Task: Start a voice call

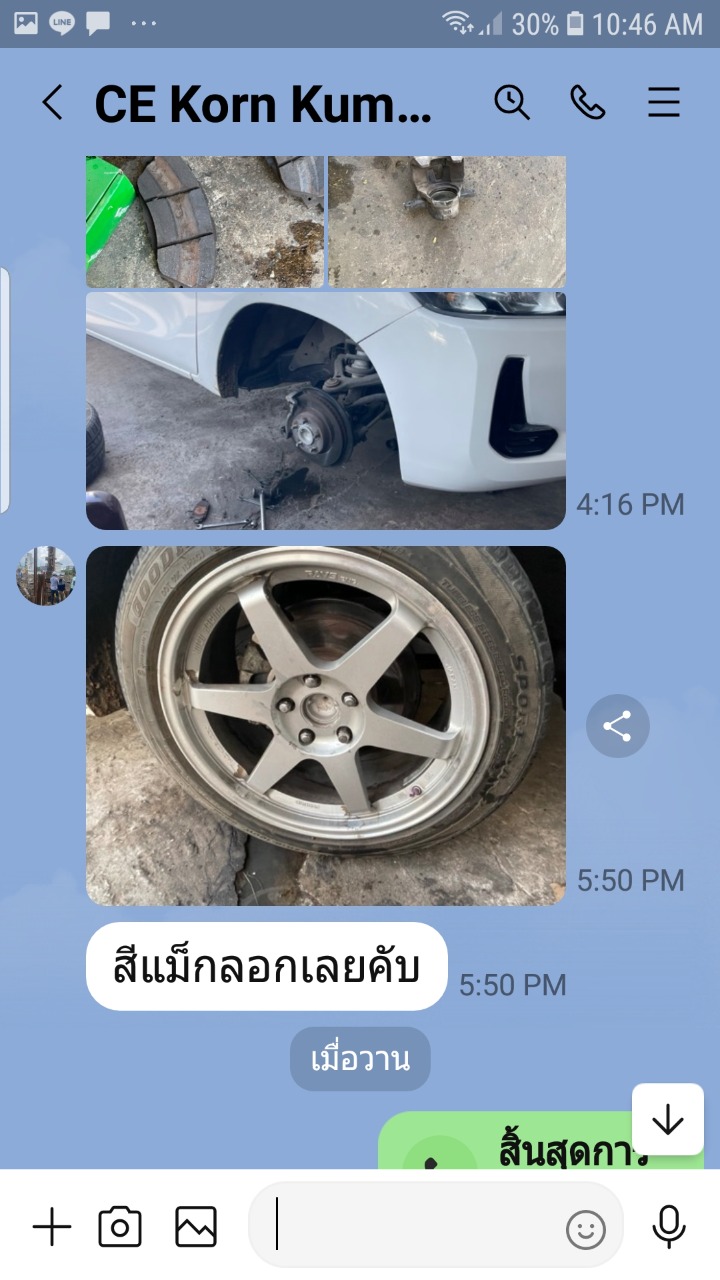Action: click(x=587, y=102)
